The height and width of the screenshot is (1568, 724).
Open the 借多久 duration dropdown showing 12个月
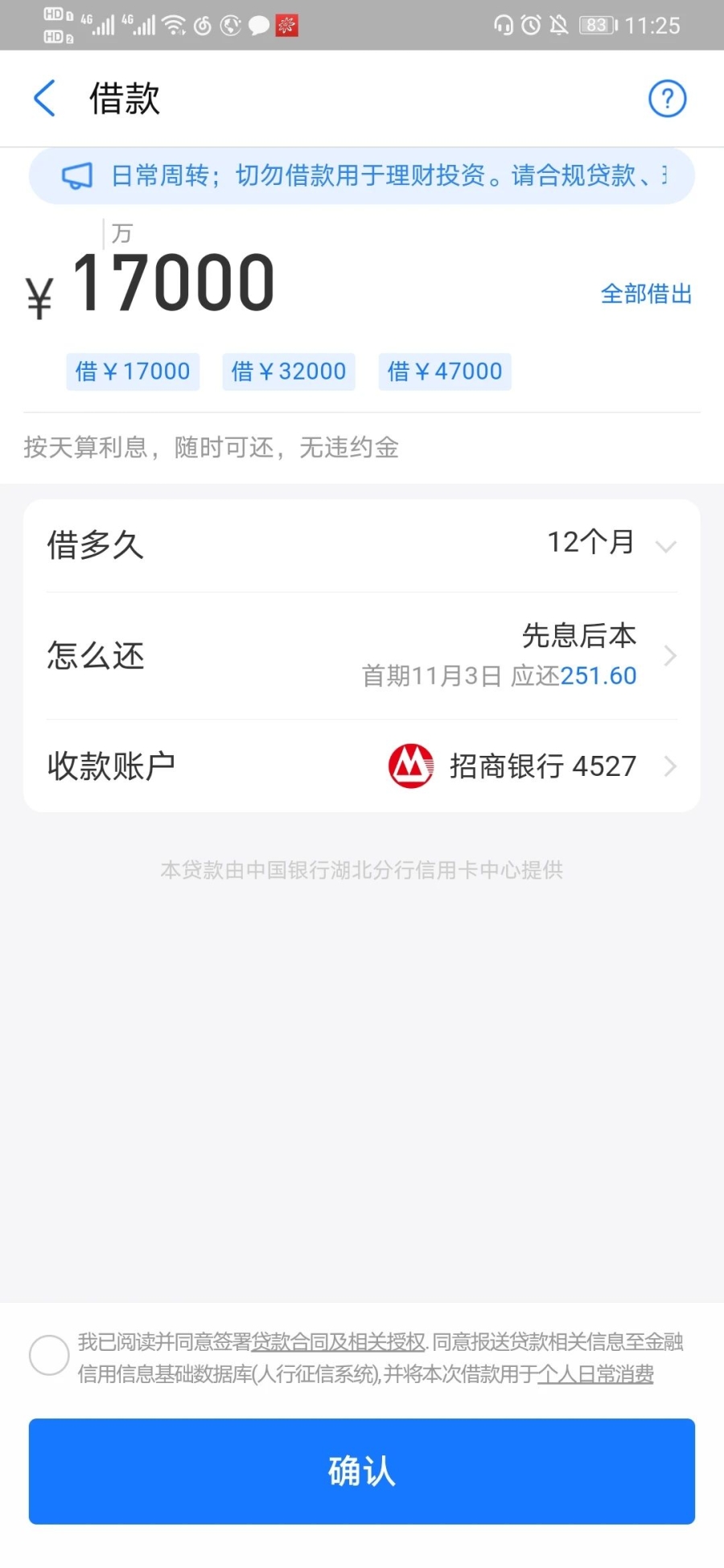pos(590,544)
